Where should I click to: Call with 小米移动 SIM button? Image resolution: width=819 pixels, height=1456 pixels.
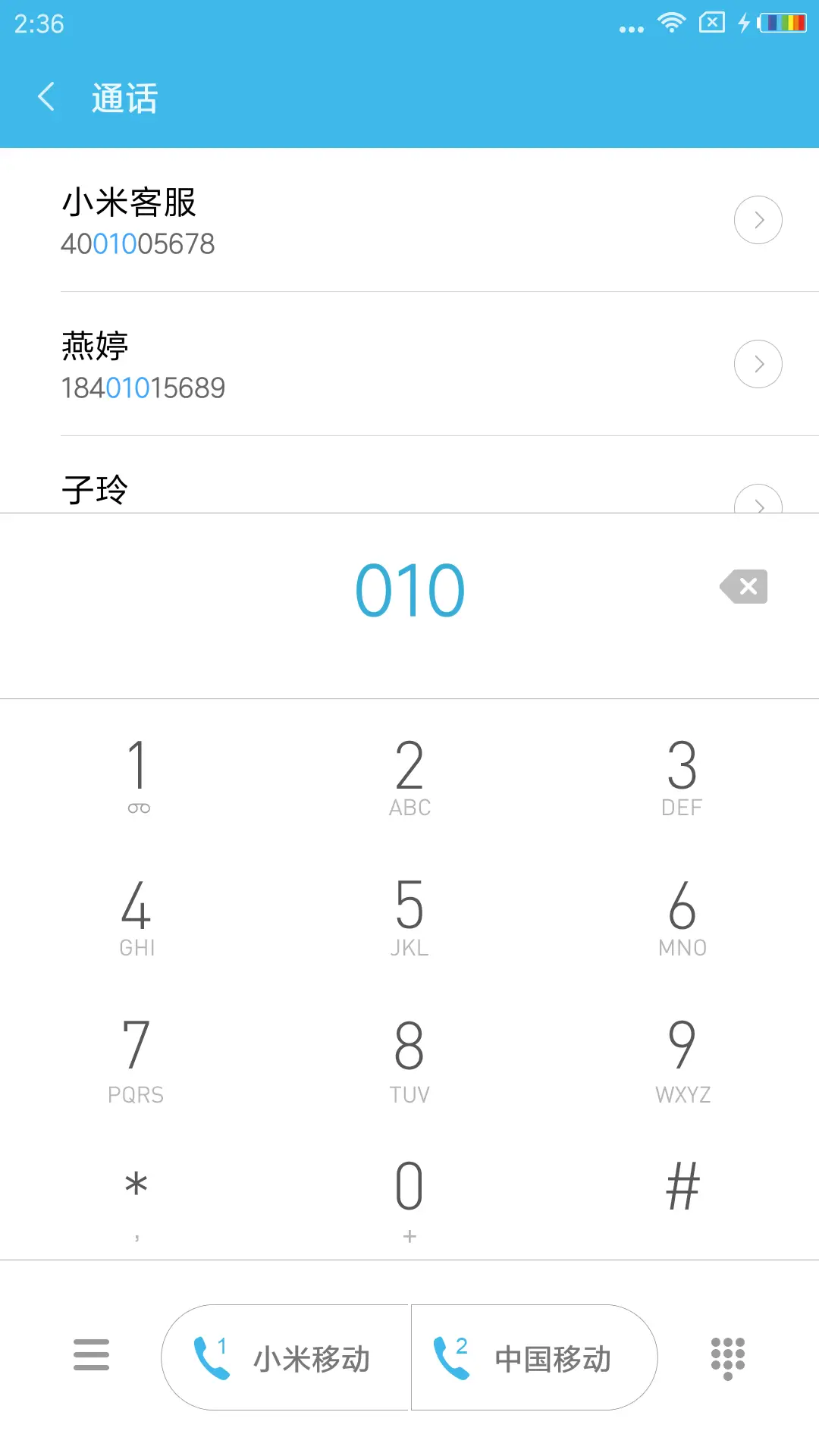pyautogui.click(x=286, y=1357)
